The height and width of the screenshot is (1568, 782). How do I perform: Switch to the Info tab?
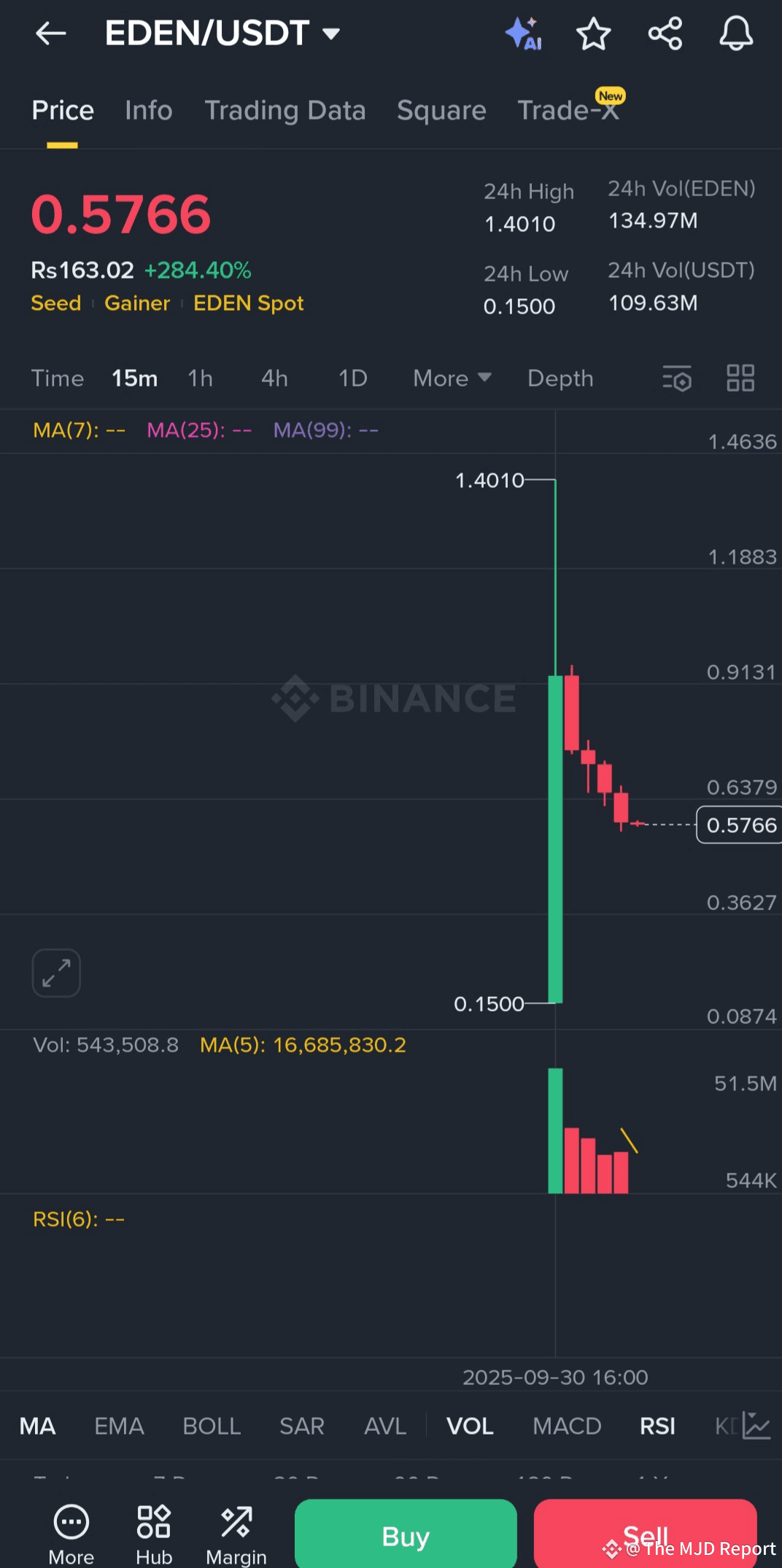pos(149,110)
